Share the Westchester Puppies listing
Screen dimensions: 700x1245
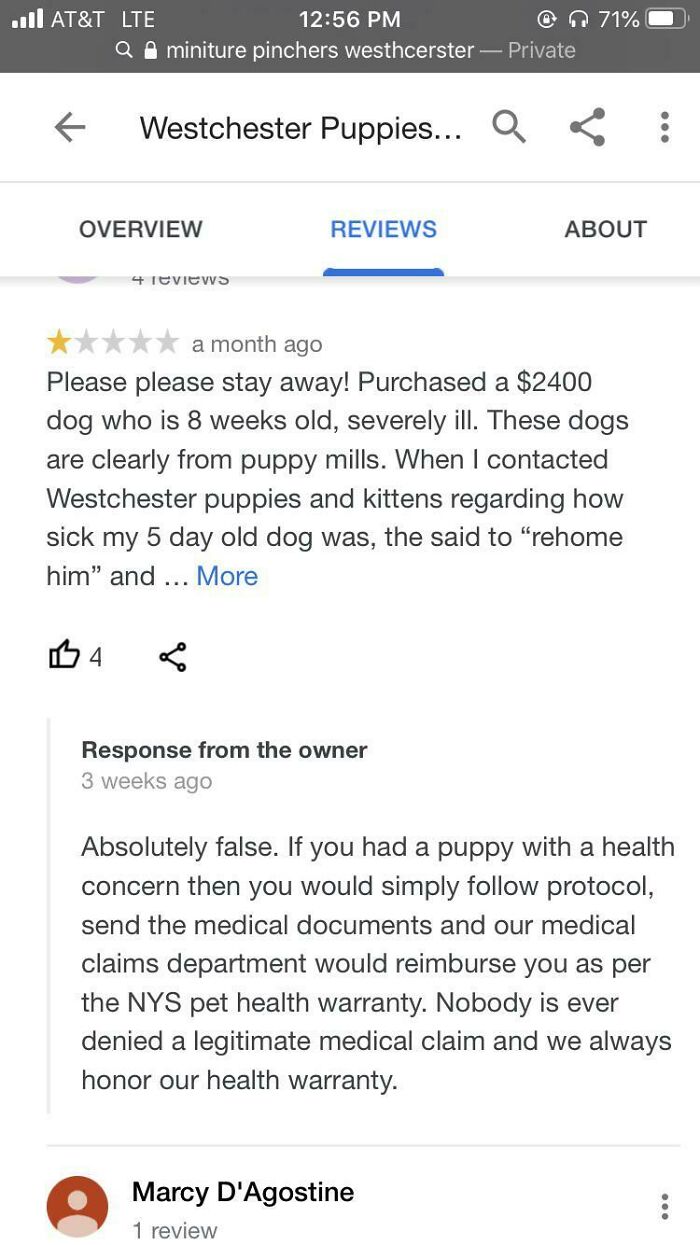[587, 127]
